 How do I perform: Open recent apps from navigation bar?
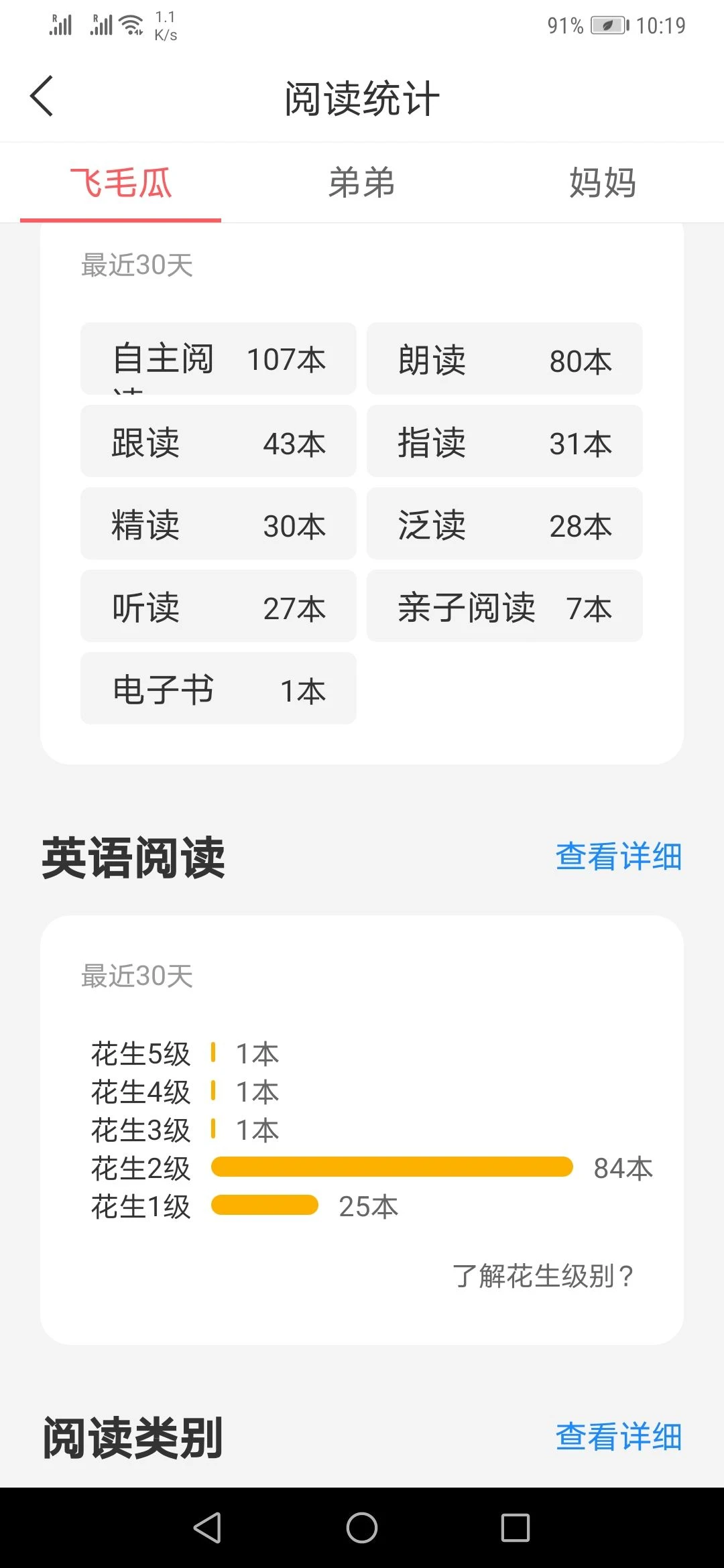point(516,1528)
